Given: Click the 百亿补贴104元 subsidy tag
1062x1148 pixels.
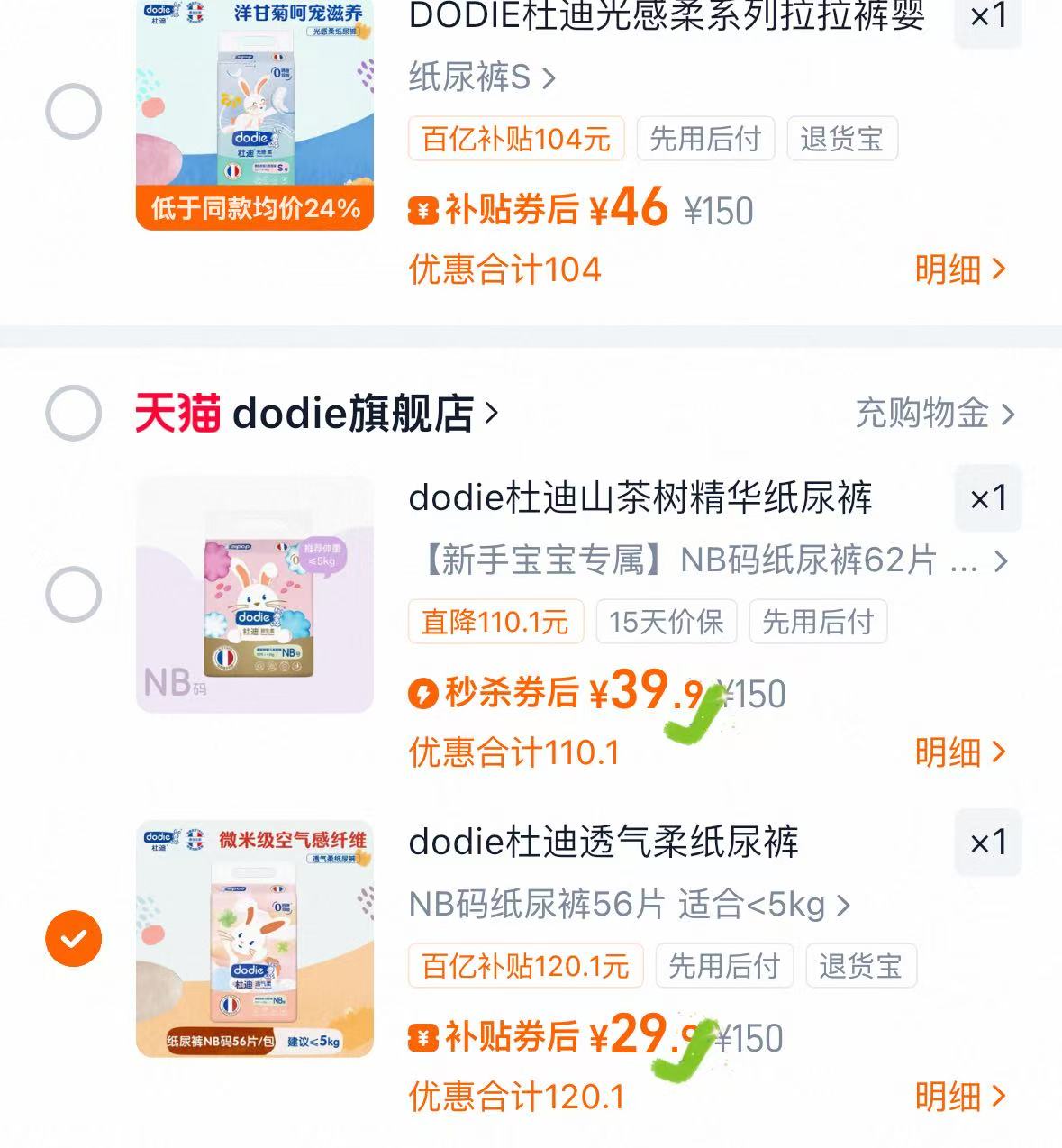Looking at the screenshot, I should click(x=514, y=138).
